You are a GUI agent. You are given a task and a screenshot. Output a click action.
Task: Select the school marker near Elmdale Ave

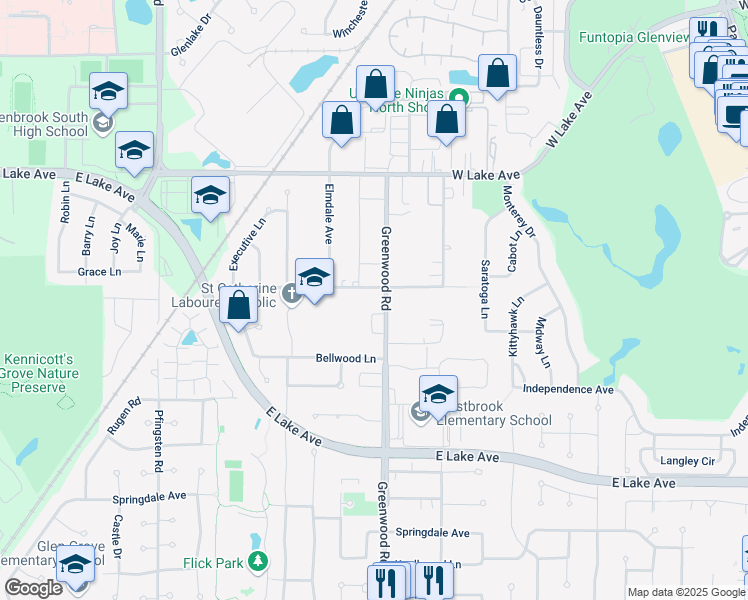[314, 279]
